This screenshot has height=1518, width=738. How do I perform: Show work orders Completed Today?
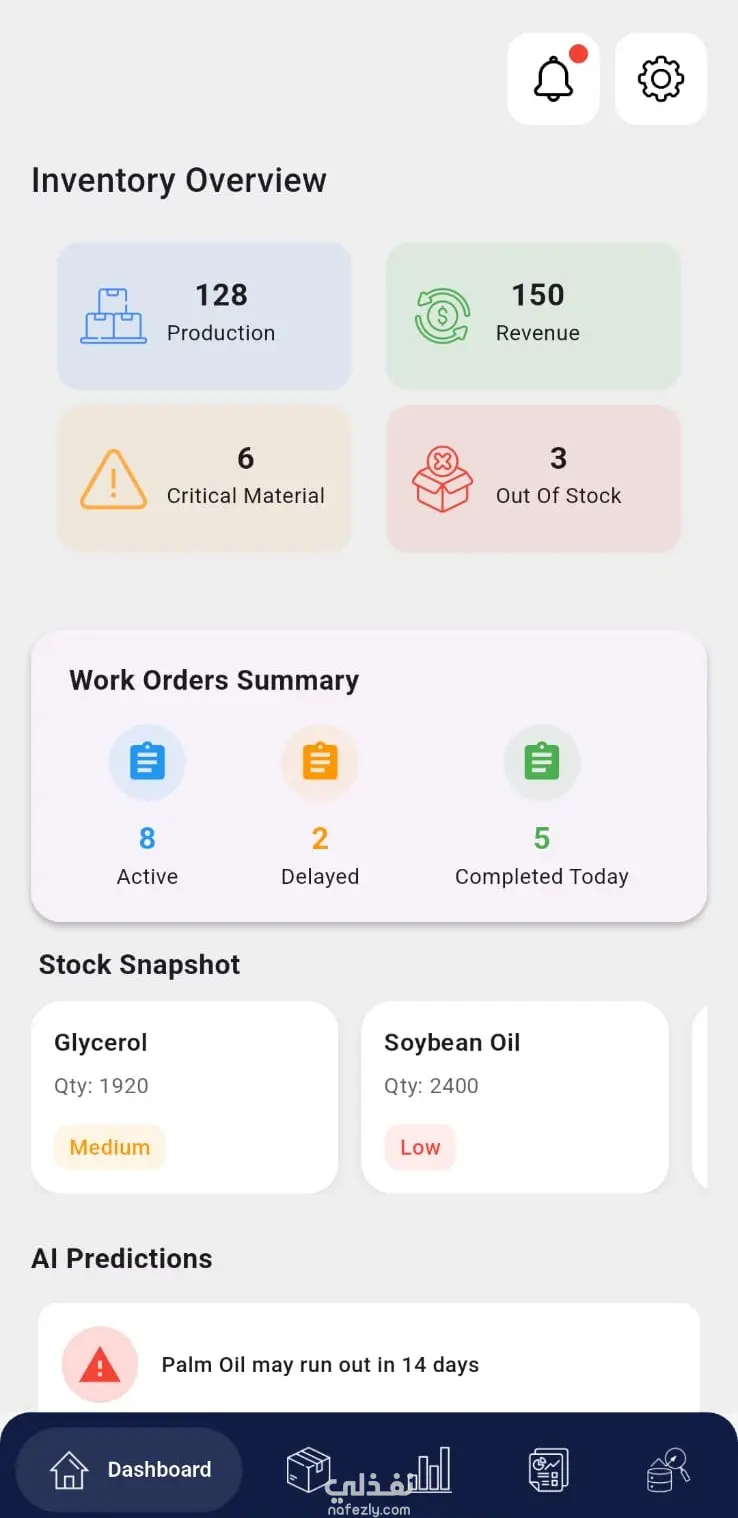pos(541,805)
